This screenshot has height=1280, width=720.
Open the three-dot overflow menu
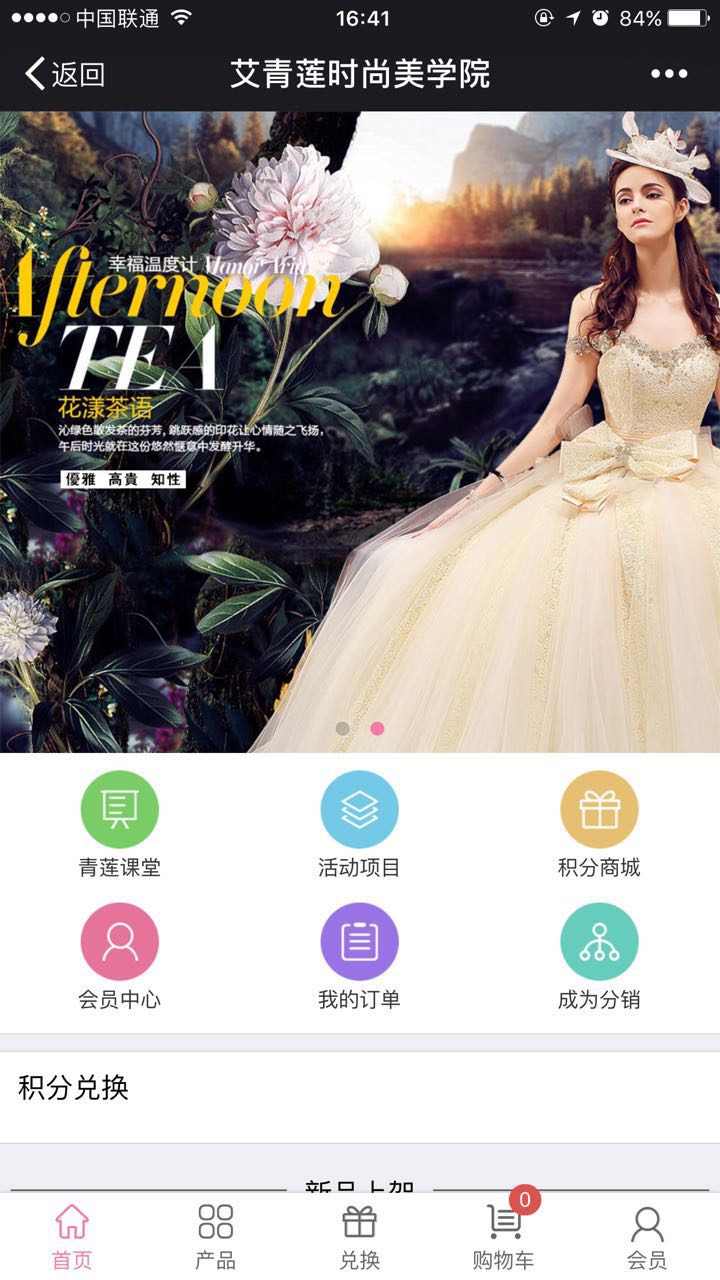click(669, 74)
